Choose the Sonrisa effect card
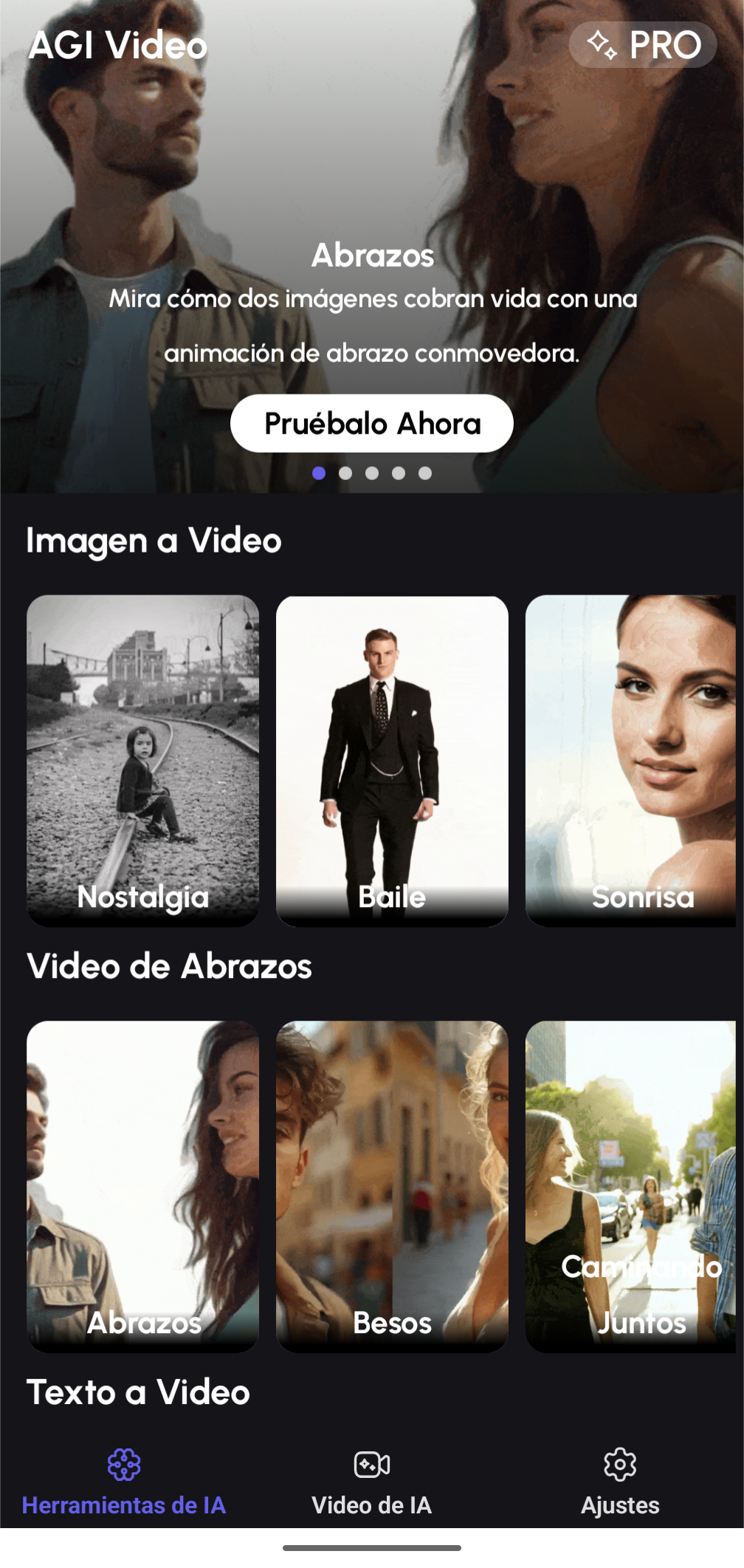 [631, 760]
